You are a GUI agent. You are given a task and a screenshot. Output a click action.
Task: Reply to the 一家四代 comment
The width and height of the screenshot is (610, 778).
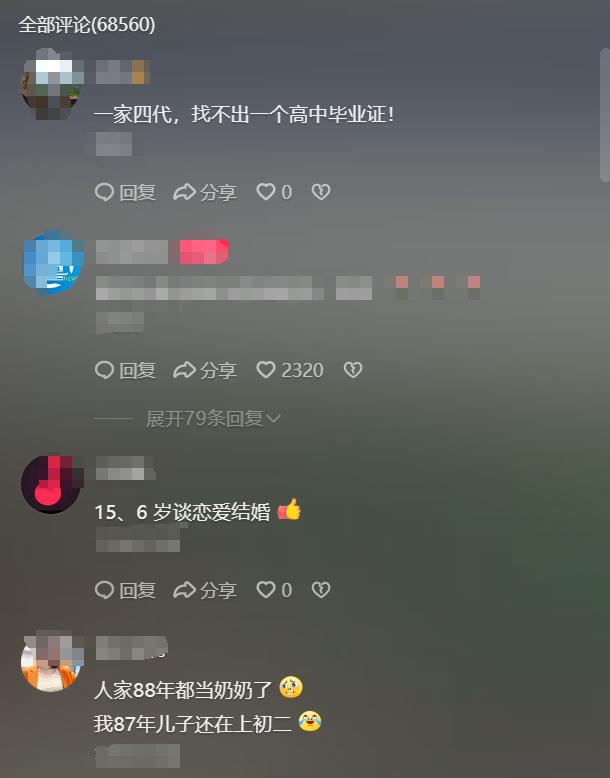click(125, 192)
